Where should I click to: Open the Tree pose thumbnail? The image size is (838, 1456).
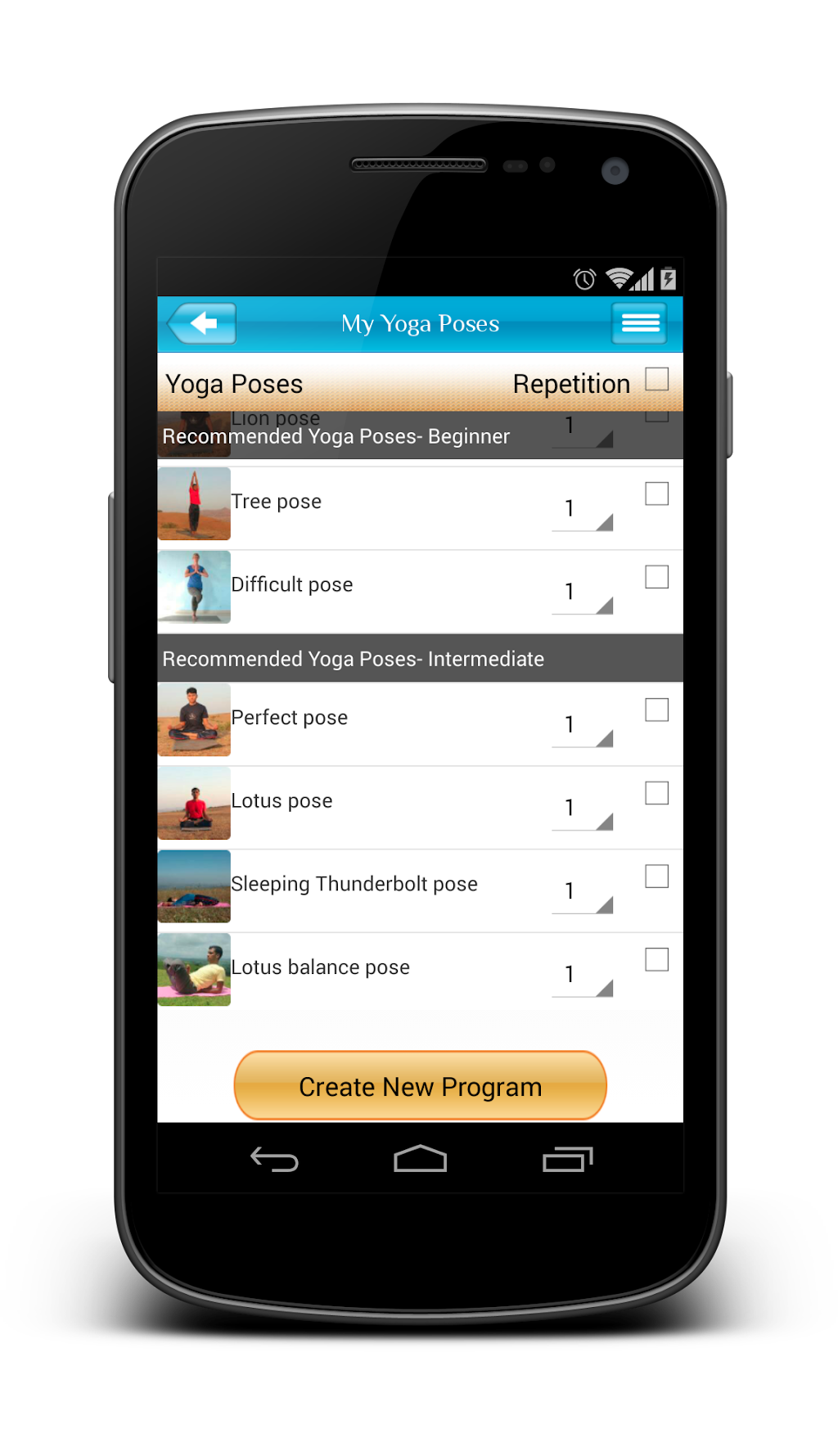tap(194, 503)
